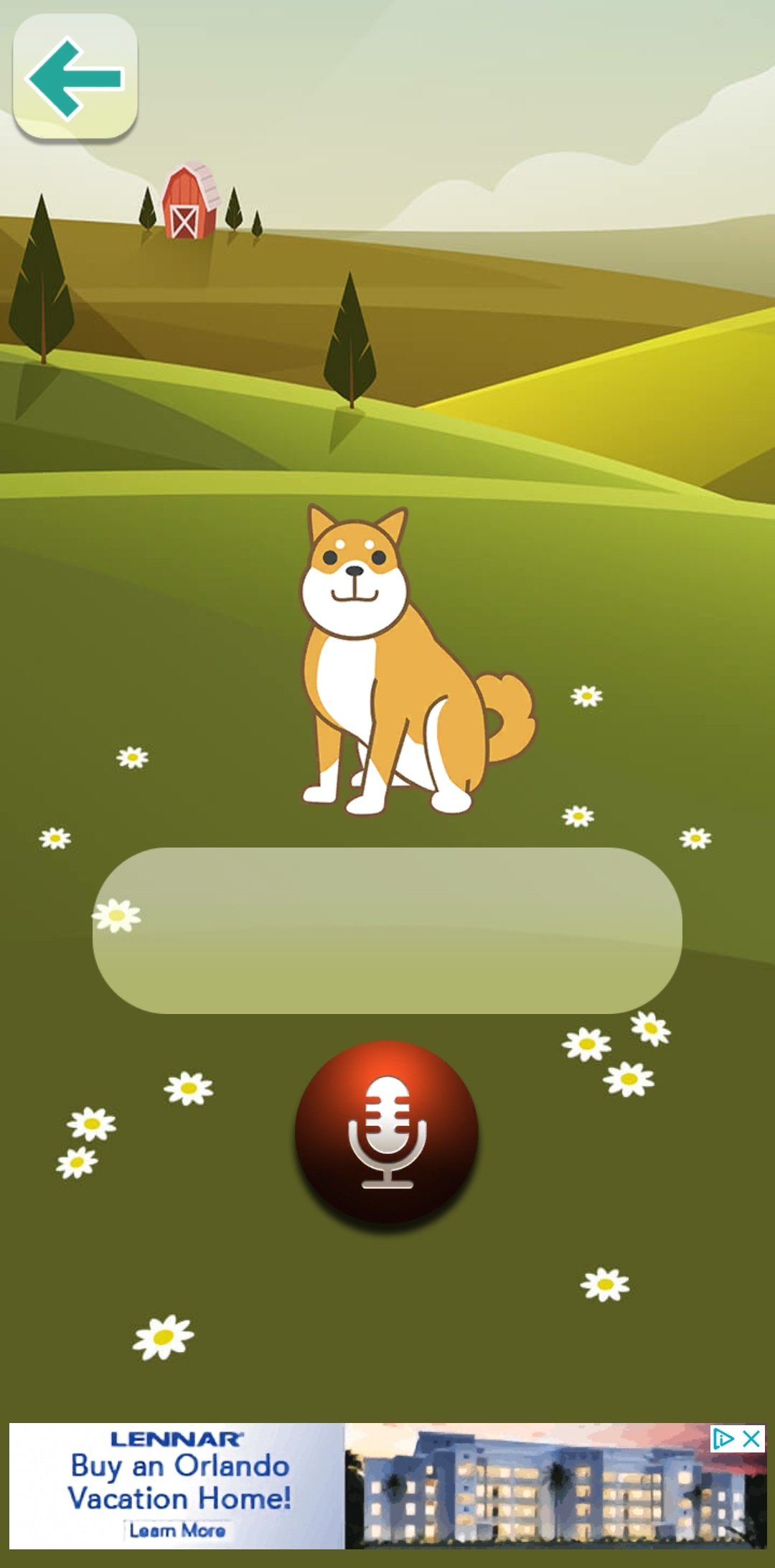Open the ad info icon
Image resolution: width=775 pixels, height=1568 pixels.
tap(723, 1439)
